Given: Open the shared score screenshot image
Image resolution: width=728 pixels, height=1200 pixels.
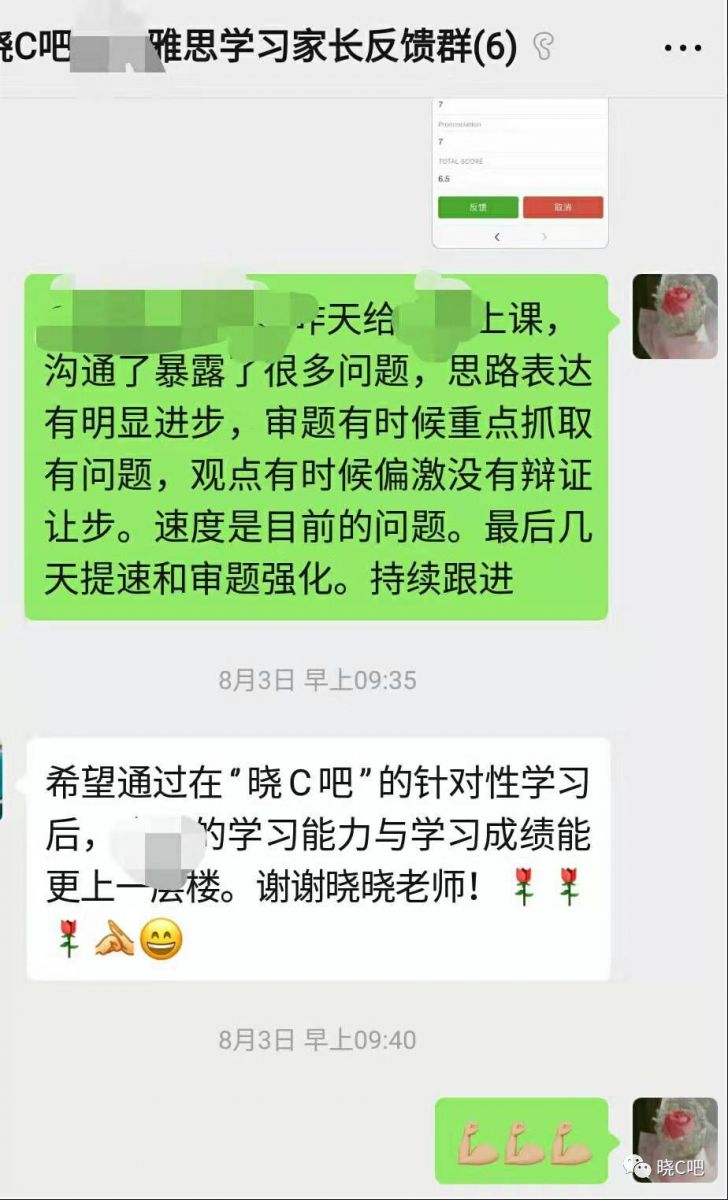Looking at the screenshot, I should 520,172.
